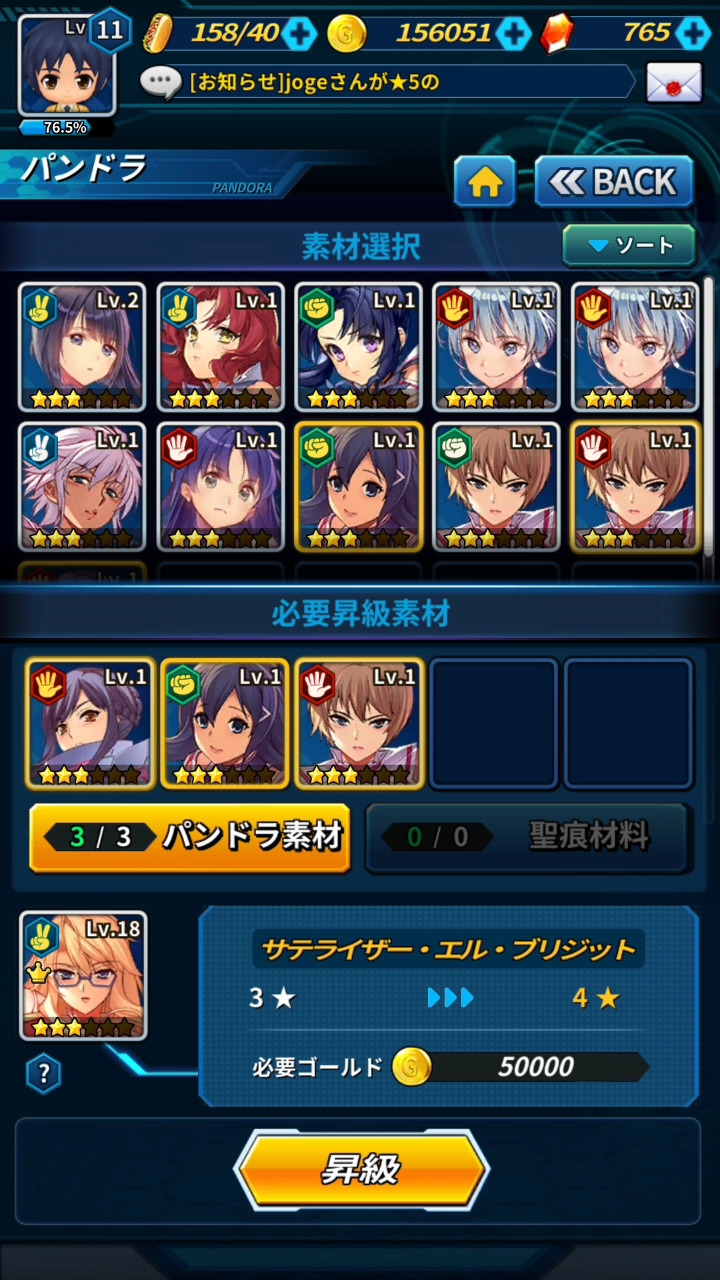Tap the BACK button
The width and height of the screenshot is (720, 1280).
point(614,182)
